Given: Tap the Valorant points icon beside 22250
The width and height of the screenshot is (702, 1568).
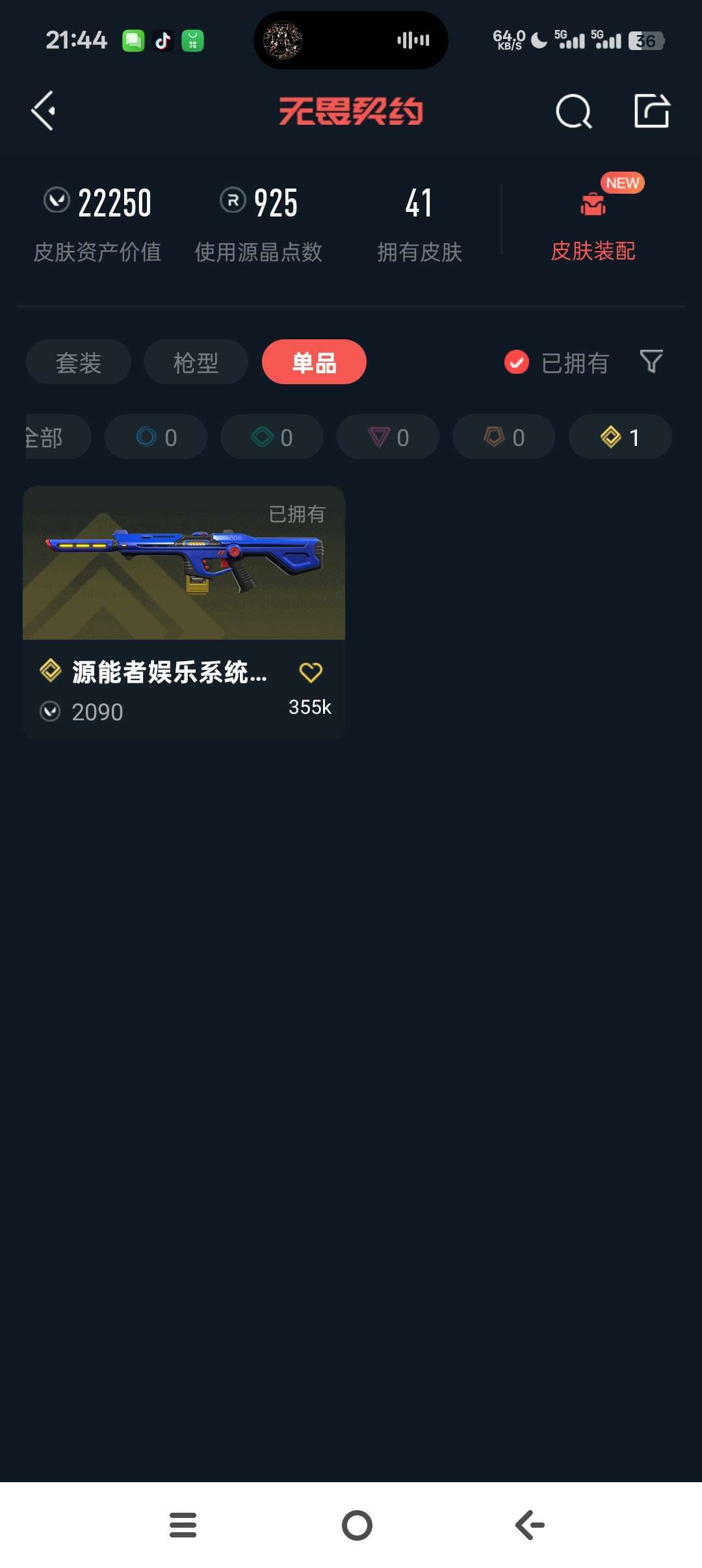Looking at the screenshot, I should [58, 202].
